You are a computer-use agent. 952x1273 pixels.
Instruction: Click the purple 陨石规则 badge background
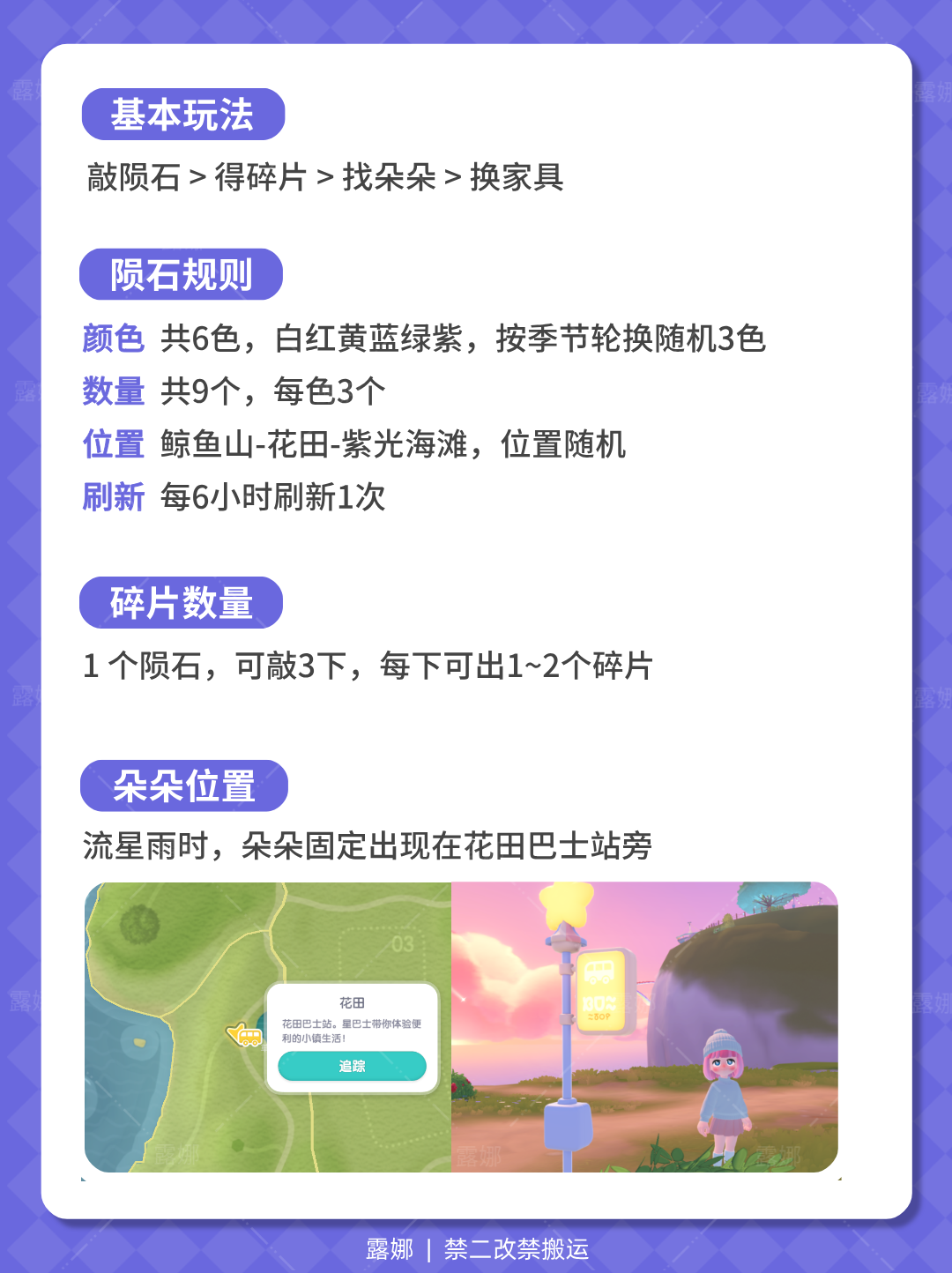coord(181,274)
